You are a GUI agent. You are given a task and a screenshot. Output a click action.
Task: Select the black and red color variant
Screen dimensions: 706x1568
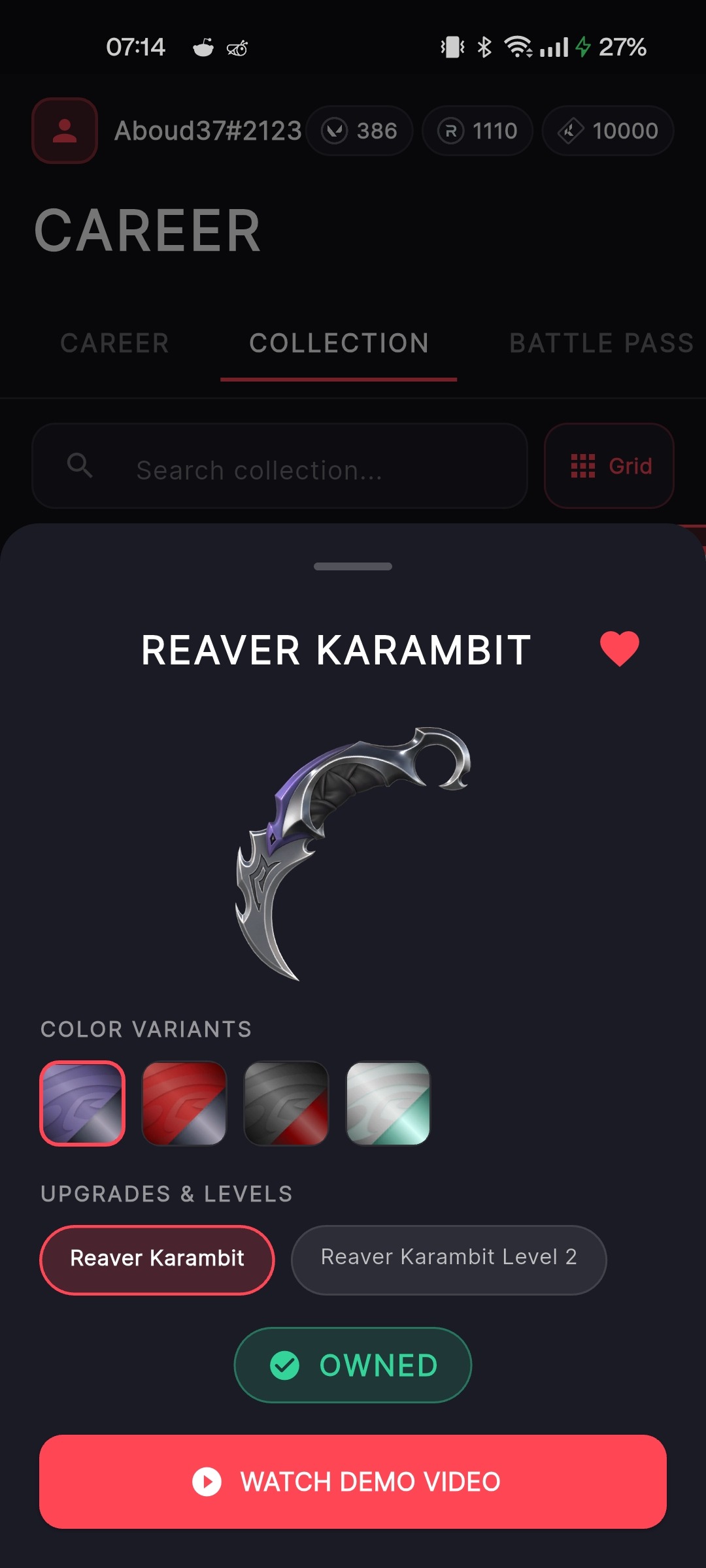(x=286, y=1103)
